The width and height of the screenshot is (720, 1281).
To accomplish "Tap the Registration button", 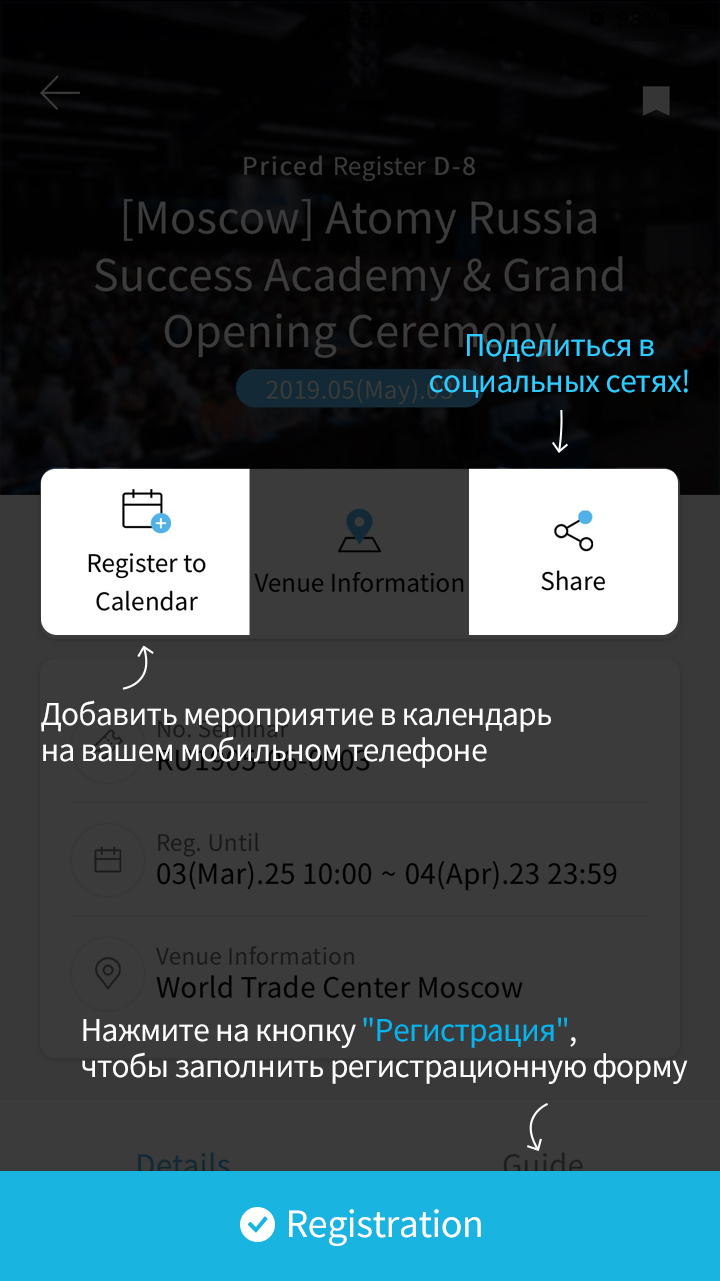I will [x=360, y=1225].
